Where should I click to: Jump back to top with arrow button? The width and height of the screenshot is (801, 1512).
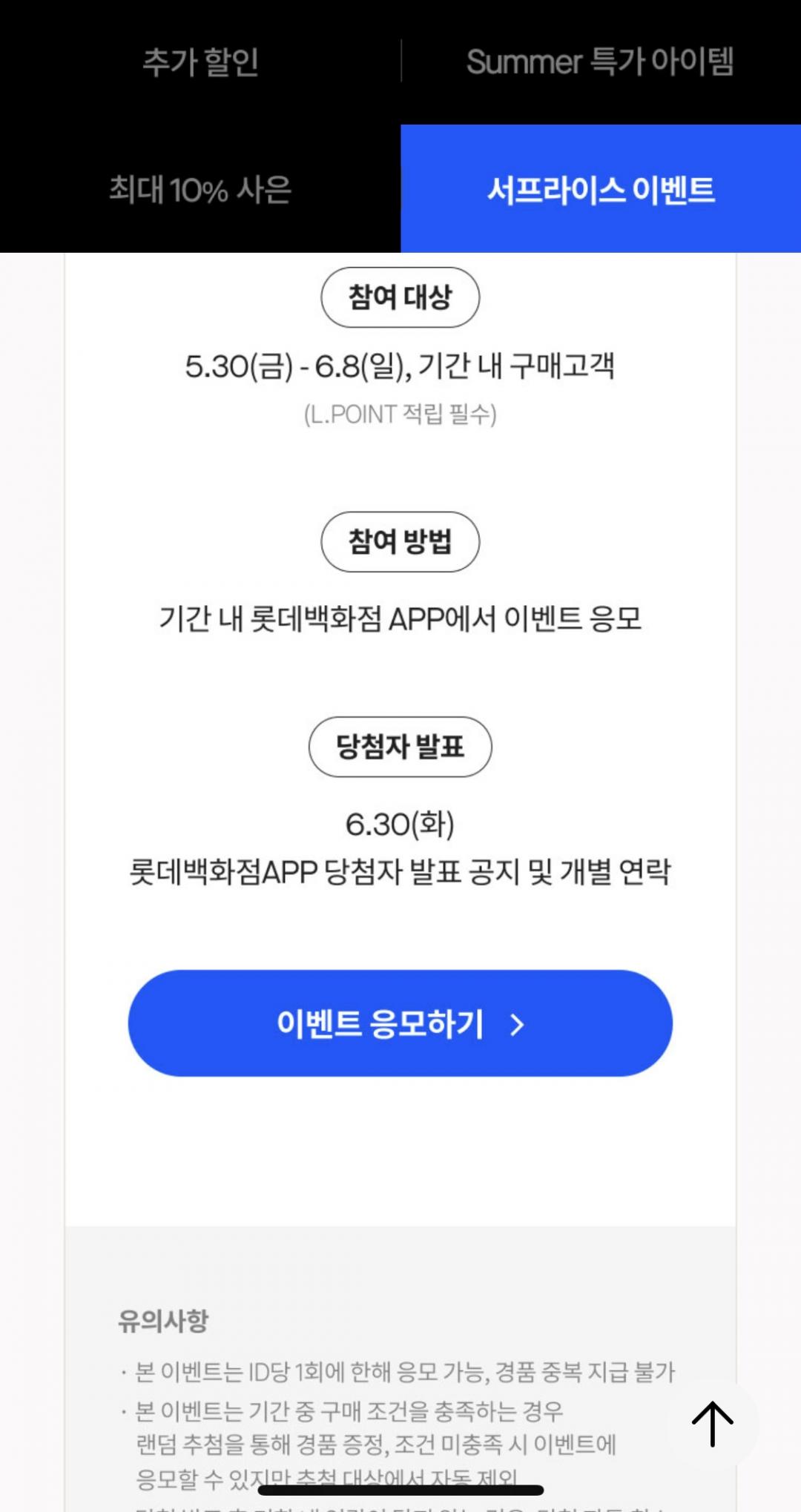712,1424
